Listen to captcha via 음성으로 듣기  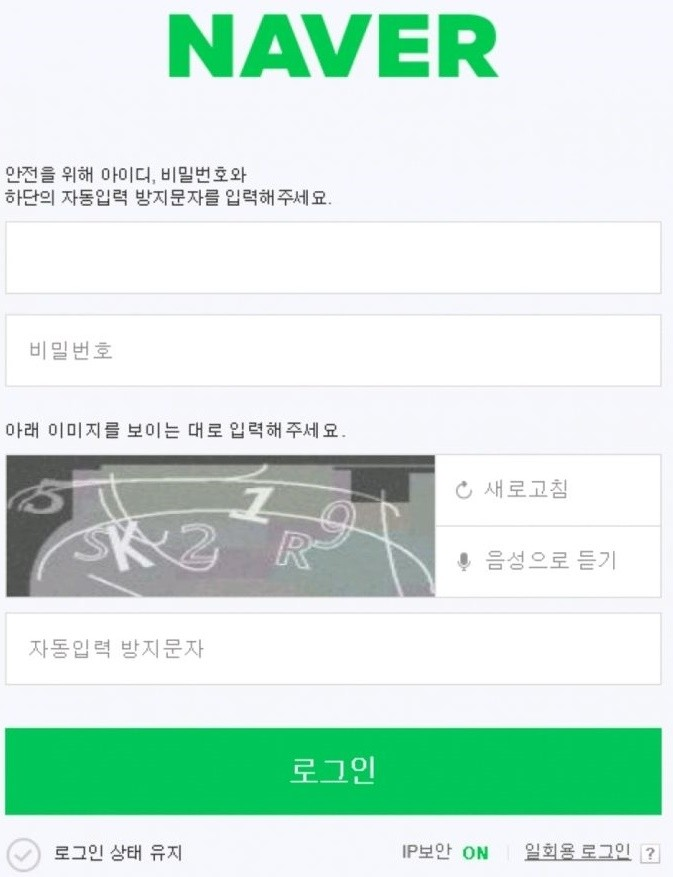[x=547, y=561]
